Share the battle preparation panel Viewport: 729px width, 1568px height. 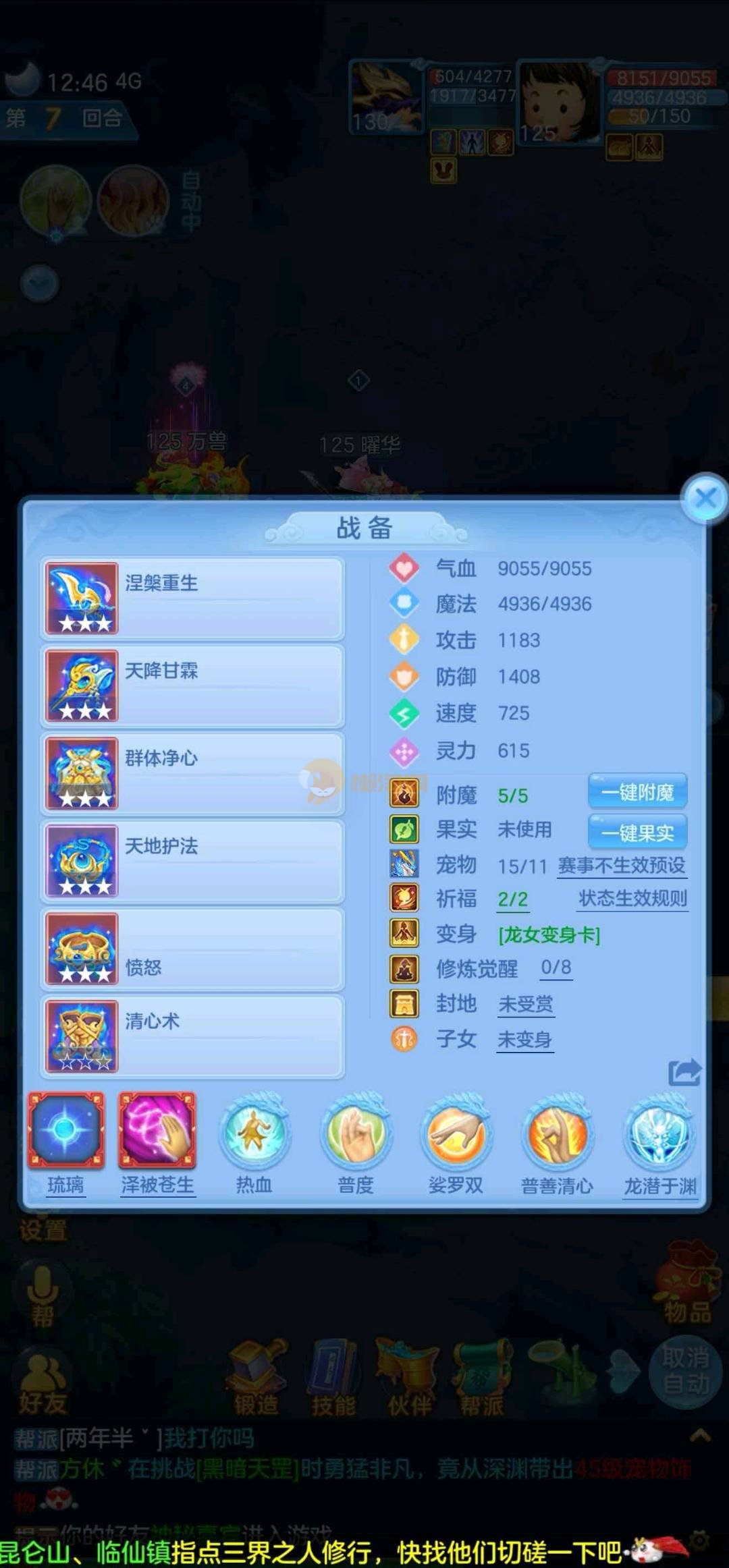pyautogui.click(x=684, y=1072)
